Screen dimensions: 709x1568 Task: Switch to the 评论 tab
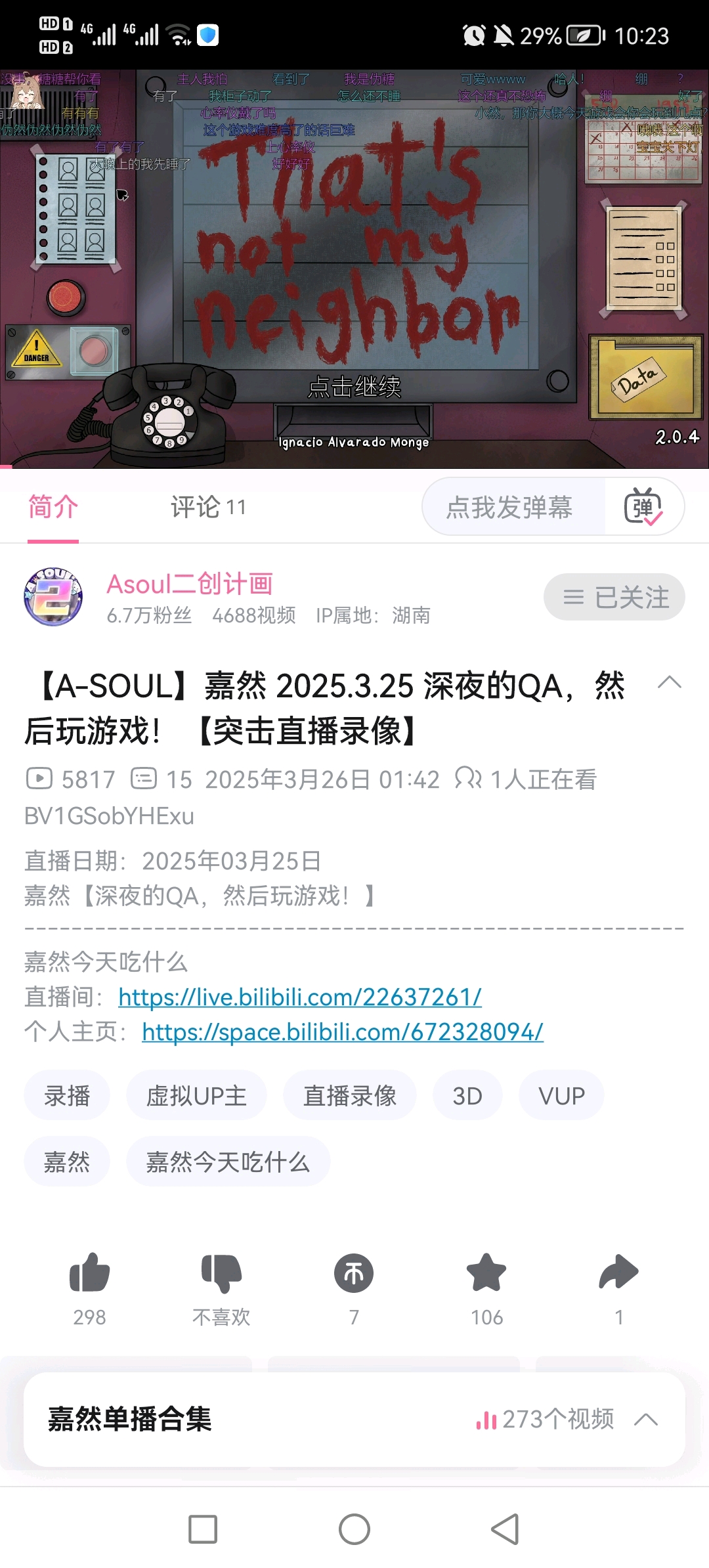[207, 507]
